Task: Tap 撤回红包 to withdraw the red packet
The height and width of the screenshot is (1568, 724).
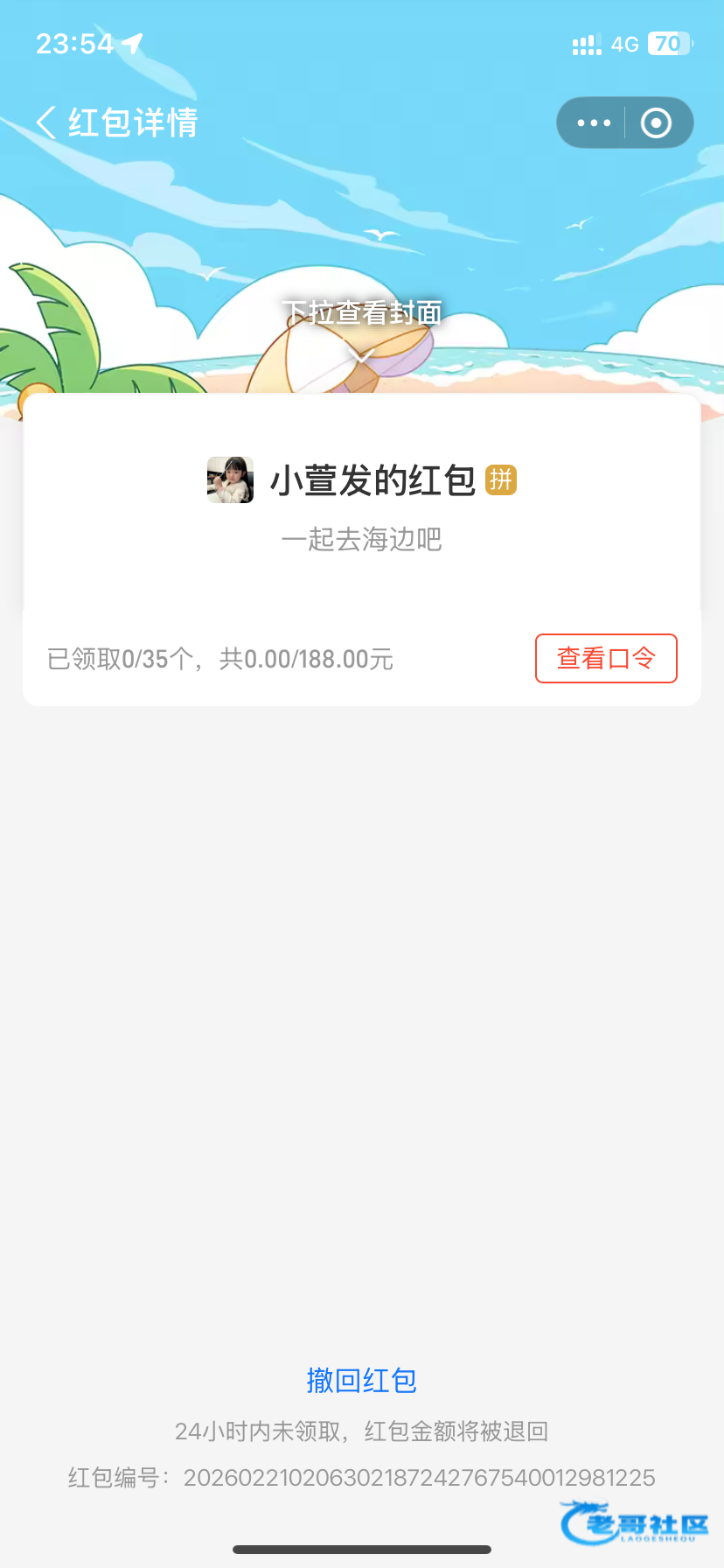Action: pos(361,1381)
